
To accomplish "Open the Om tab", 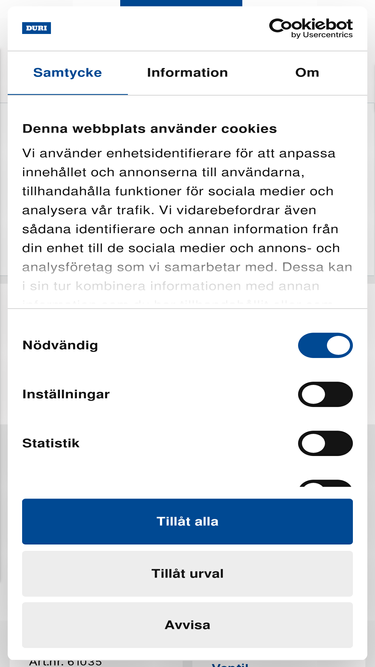I will [307, 73].
